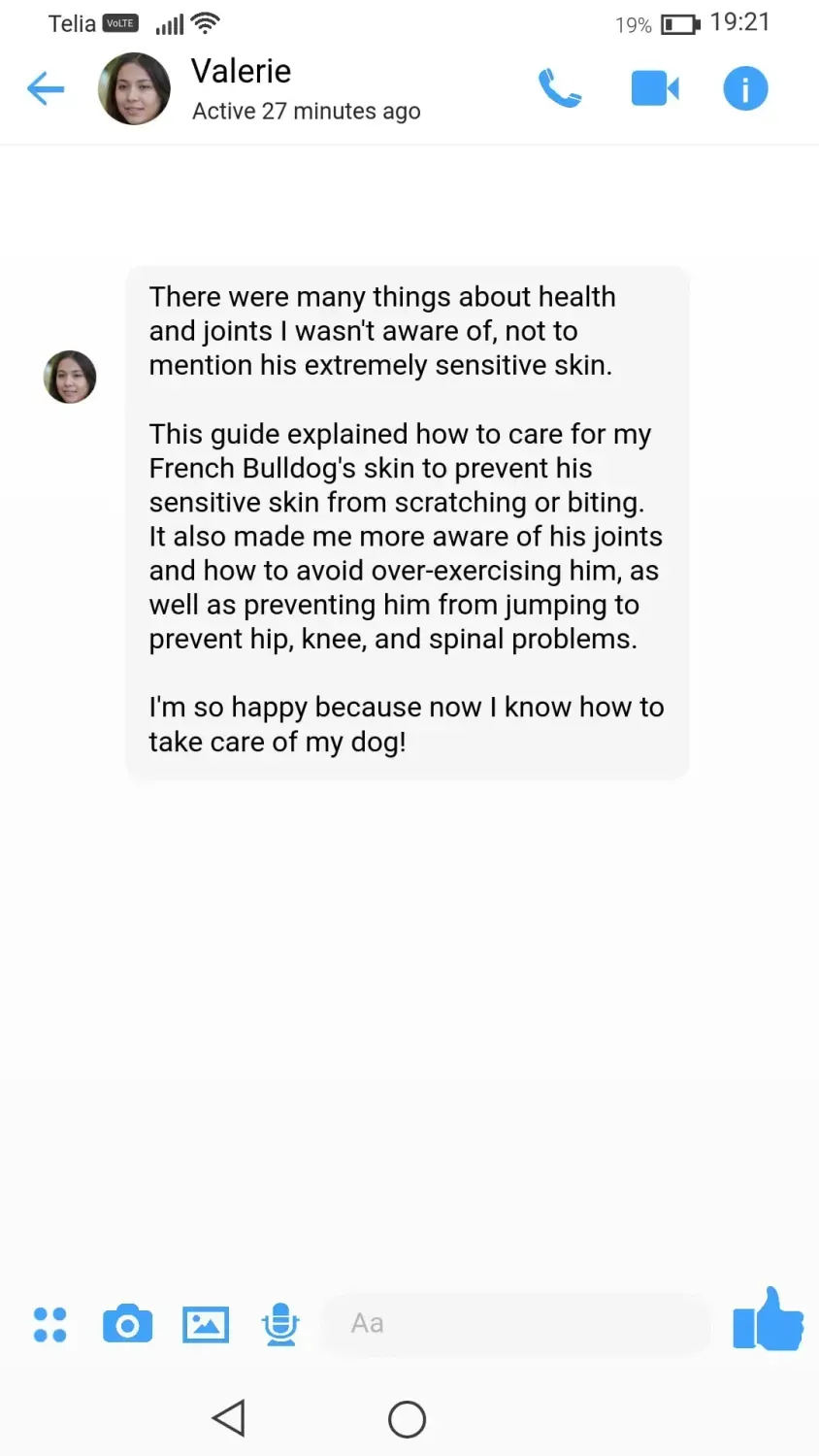
Task: Focus the Aa message input field
Action: pos(514,1323)
